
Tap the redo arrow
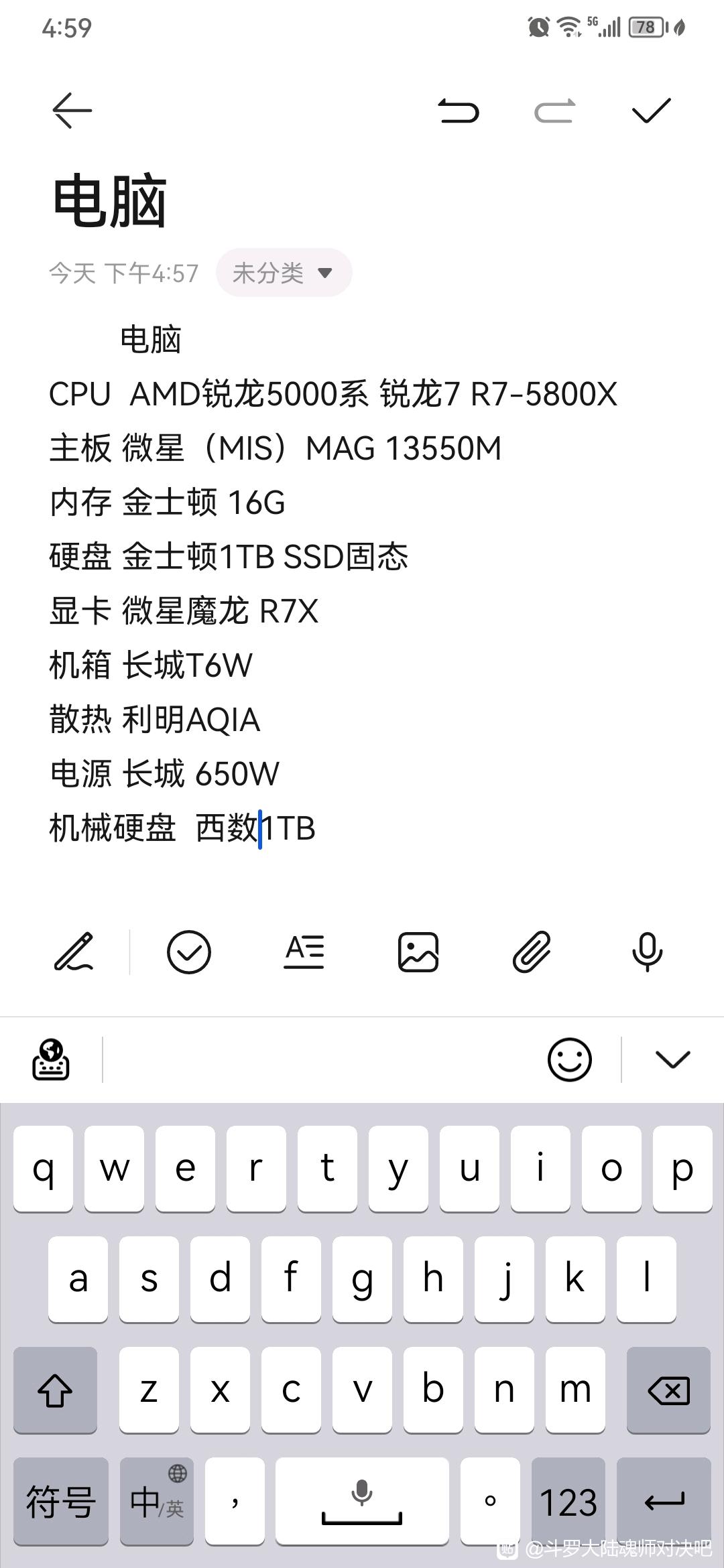click(x=555, y=111)
